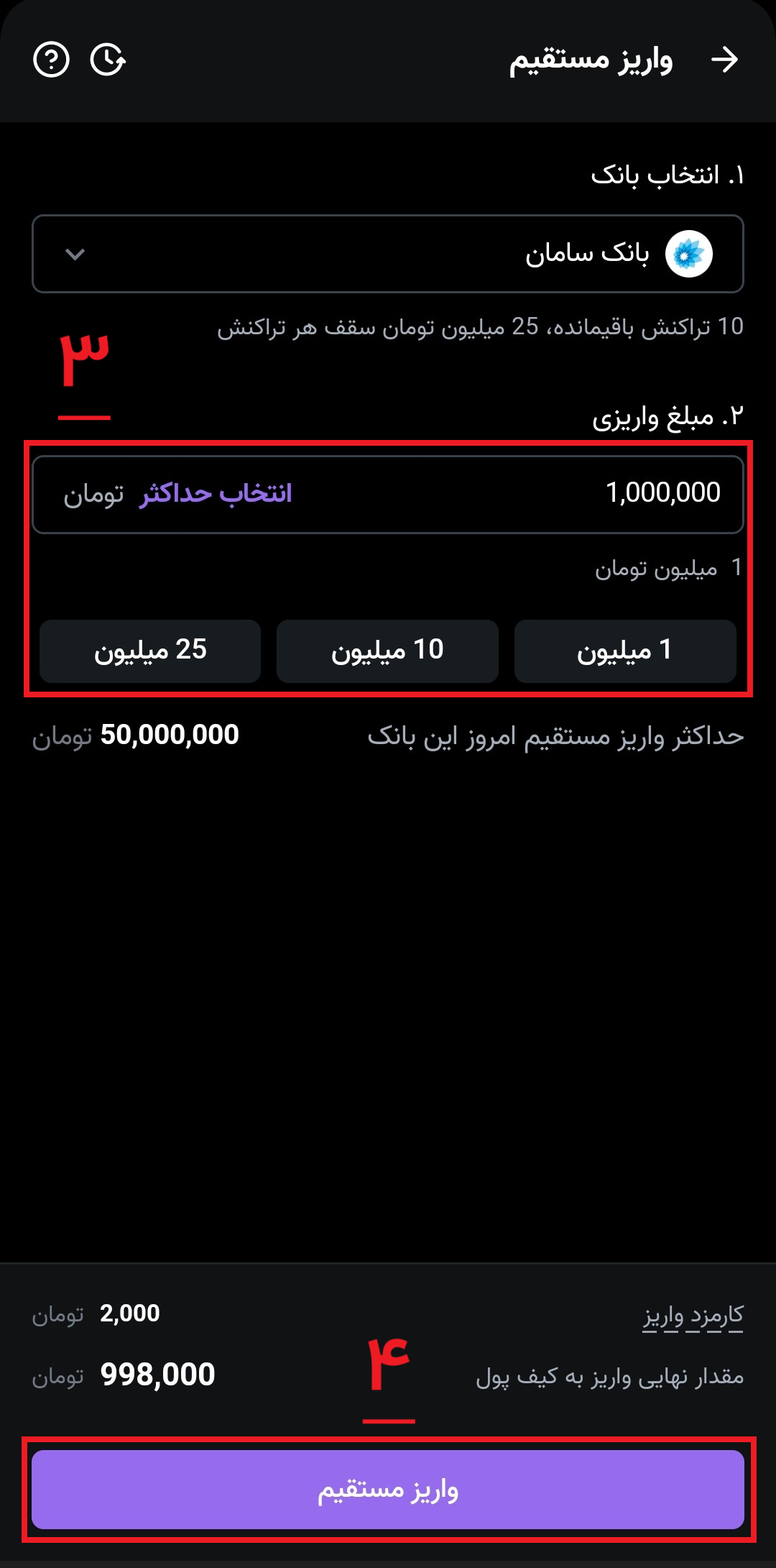Expand the بانک سامان bank dropdown
Viewport: 776px width, 1568px height.
click(388, 254)
